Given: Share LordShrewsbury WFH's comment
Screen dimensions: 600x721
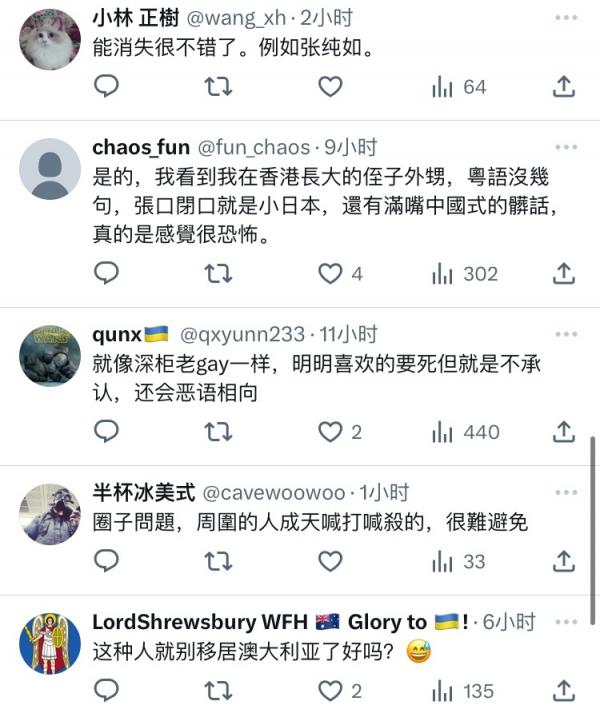Looking at the screenshot, I should (x=564, y=690).
